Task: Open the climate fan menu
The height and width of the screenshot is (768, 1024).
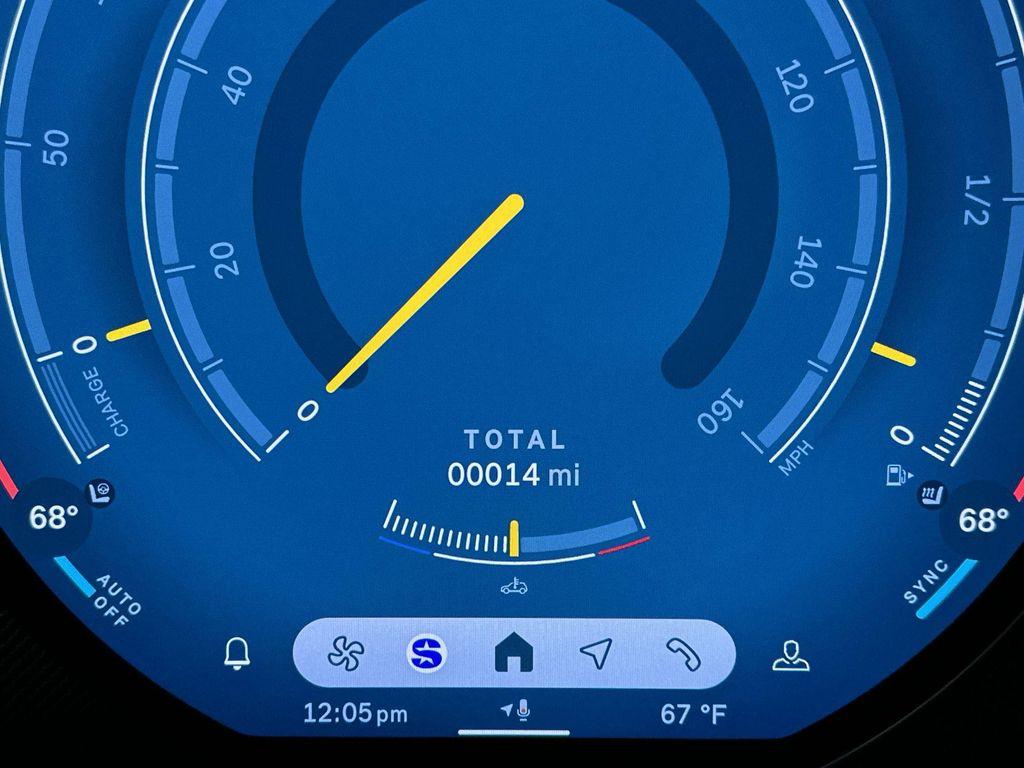Action: point(346,654)
